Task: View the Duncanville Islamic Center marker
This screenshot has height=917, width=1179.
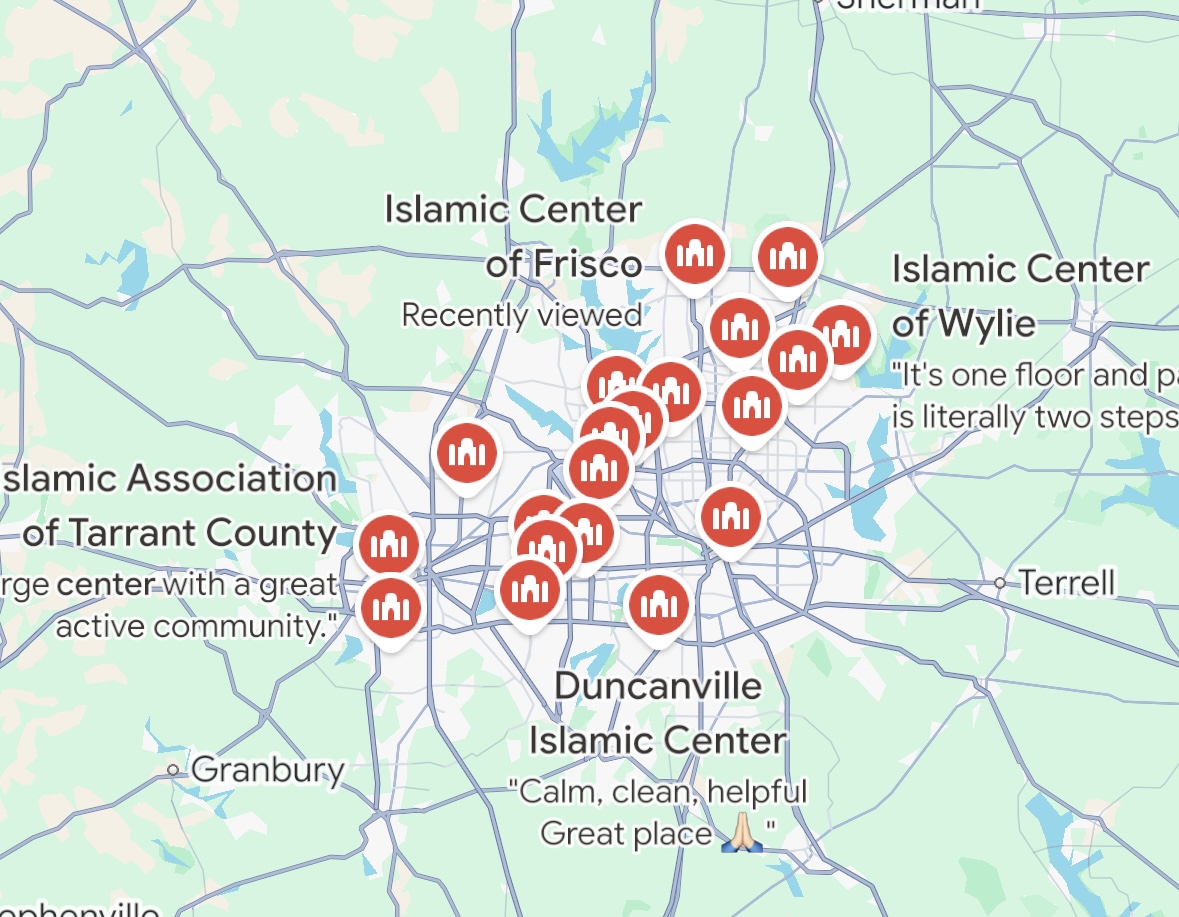Action: pyautogui.click(x=658, y=606)
